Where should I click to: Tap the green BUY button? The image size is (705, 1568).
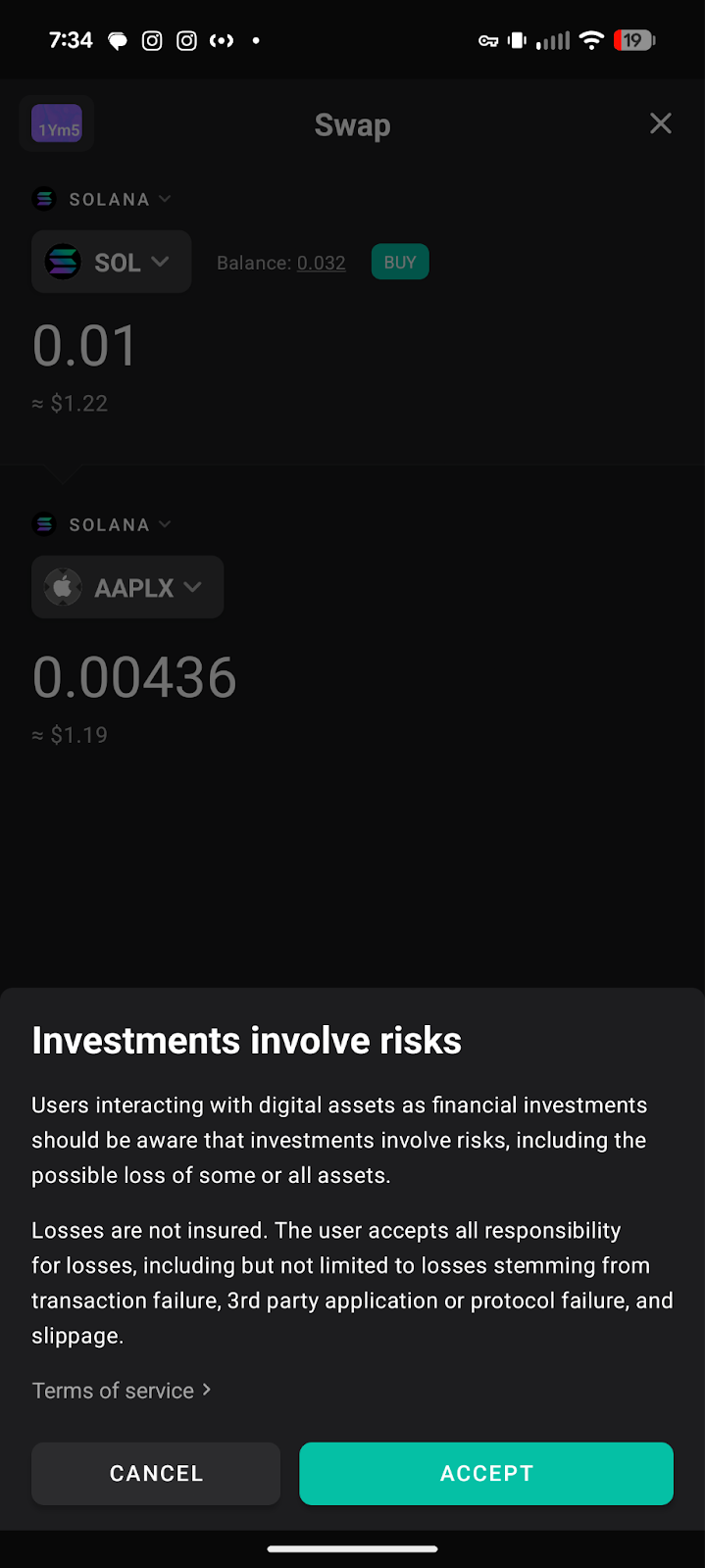coord(400,262)
